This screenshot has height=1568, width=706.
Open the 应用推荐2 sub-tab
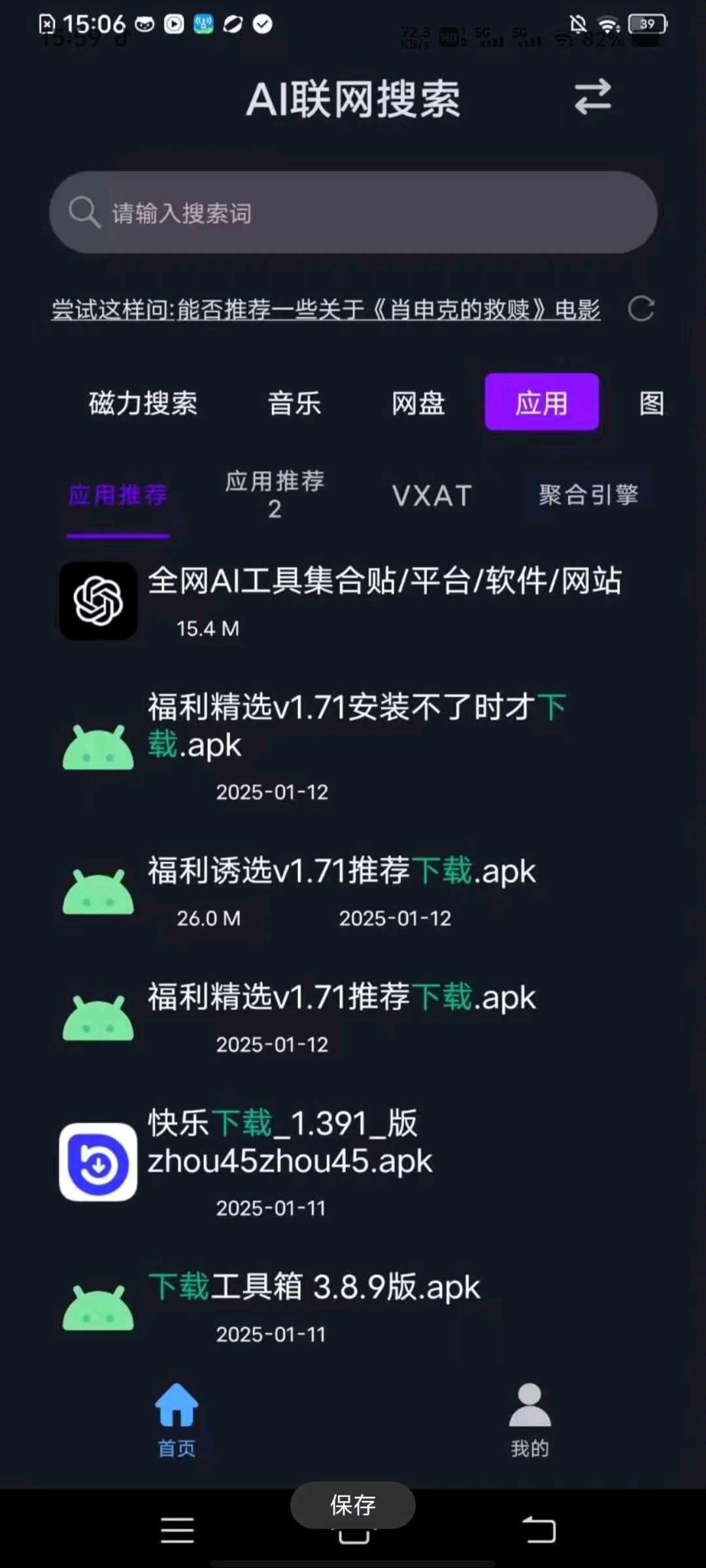coord(275,495)
